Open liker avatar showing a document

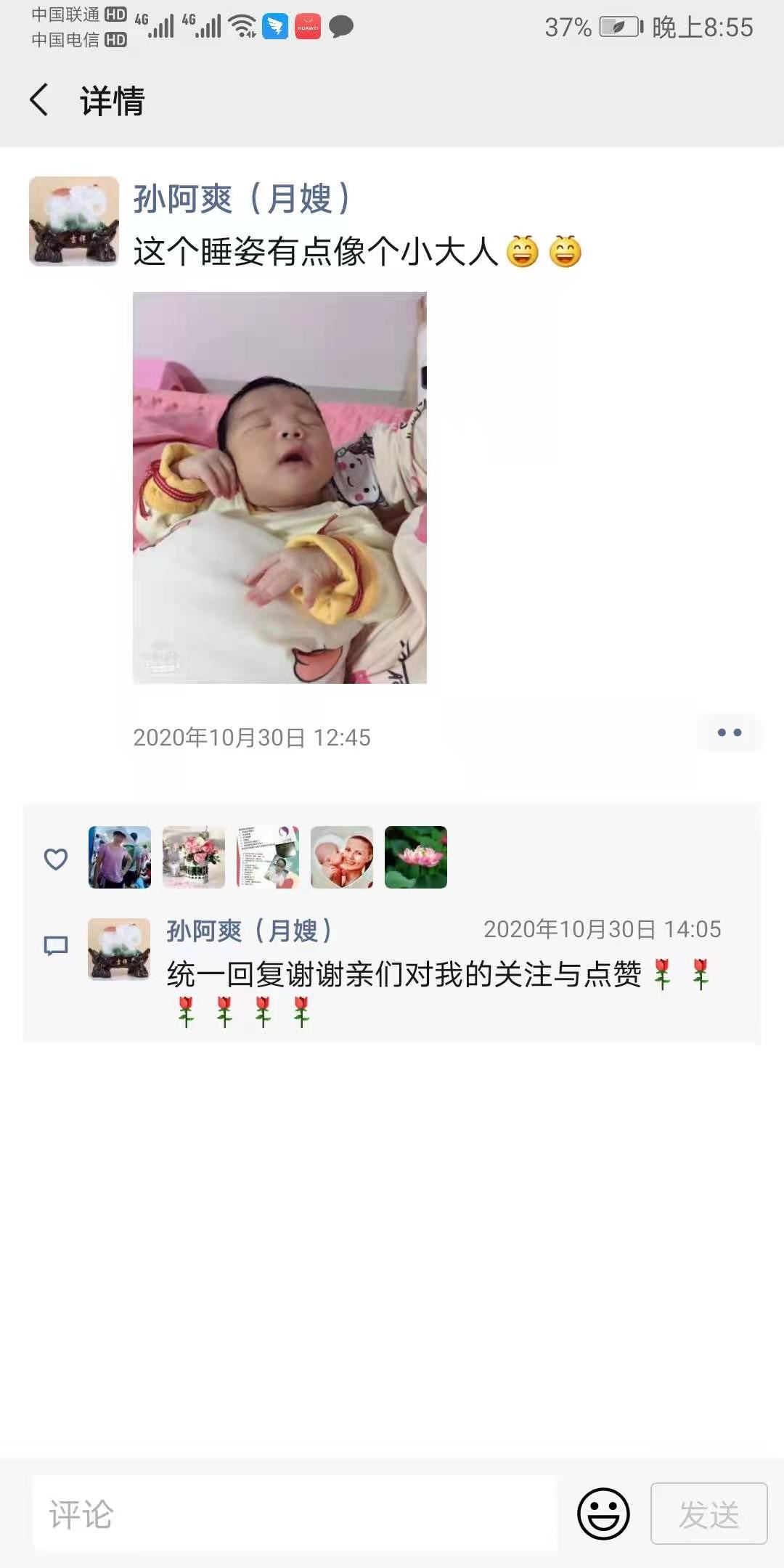pyautogui.click(x=268, y=857)
